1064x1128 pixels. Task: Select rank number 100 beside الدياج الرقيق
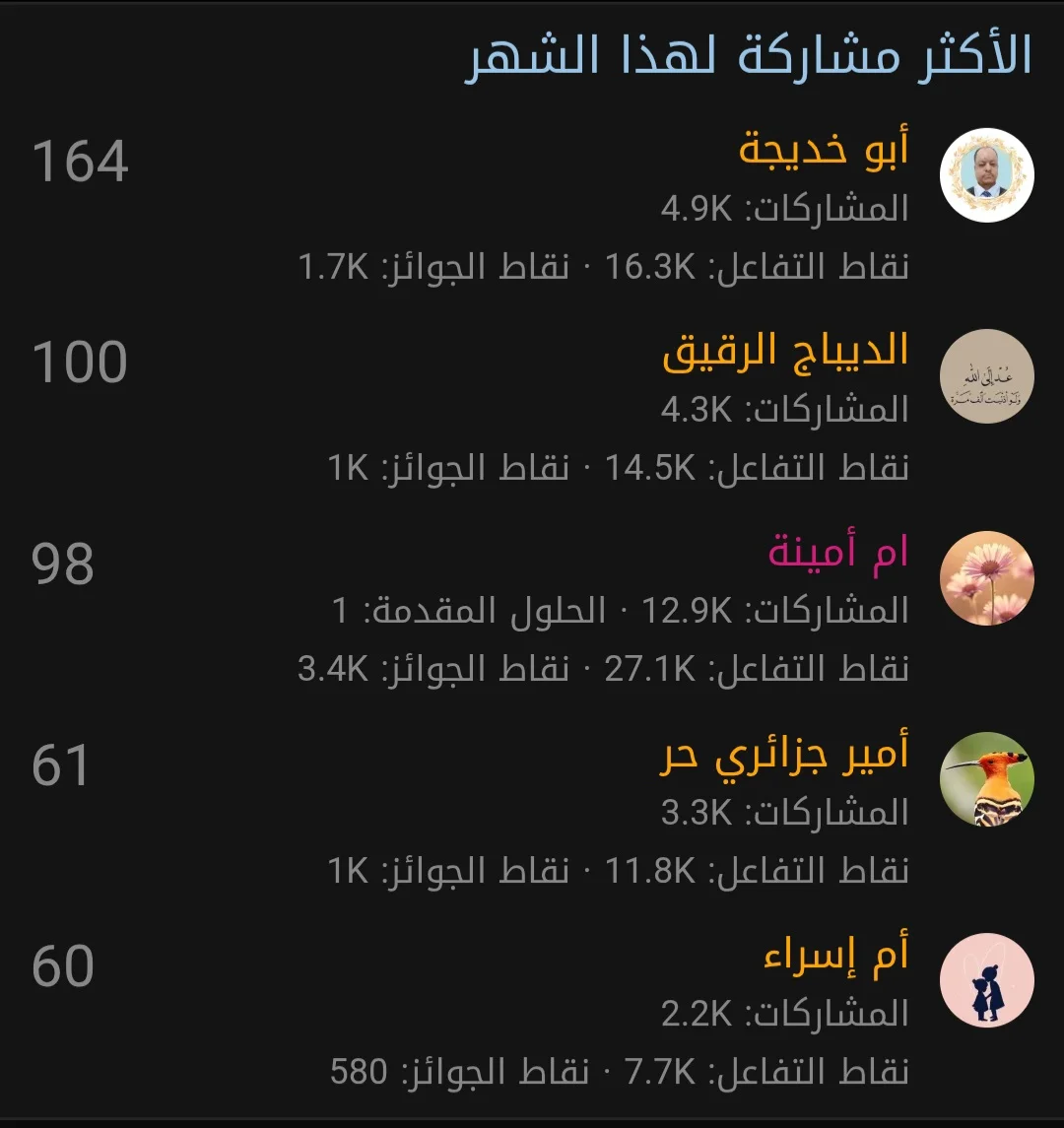(81, 362)
